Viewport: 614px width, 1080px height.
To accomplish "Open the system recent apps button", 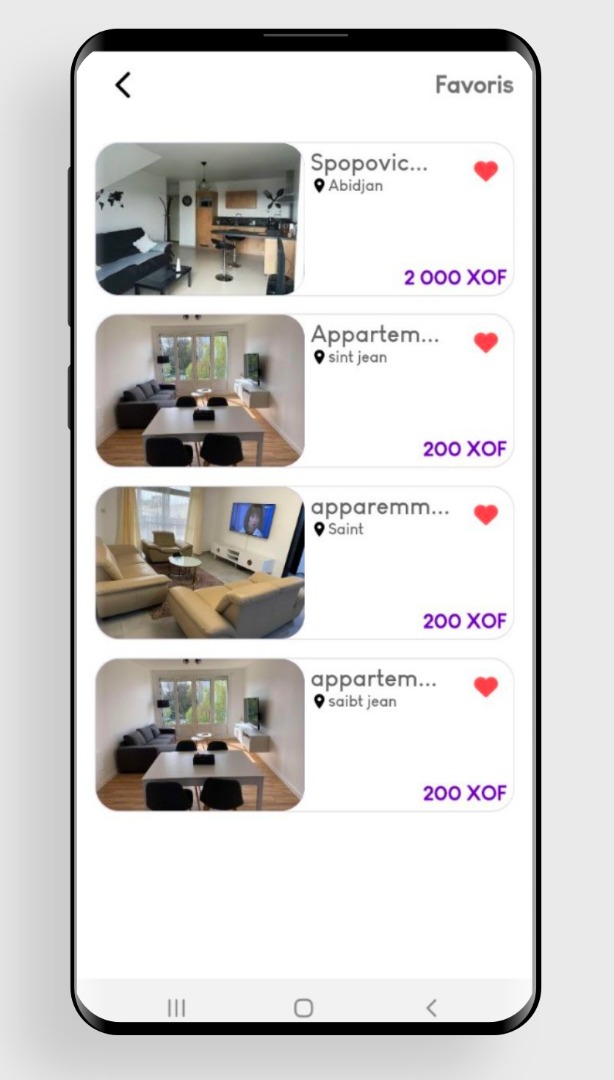I will 177,1008.
